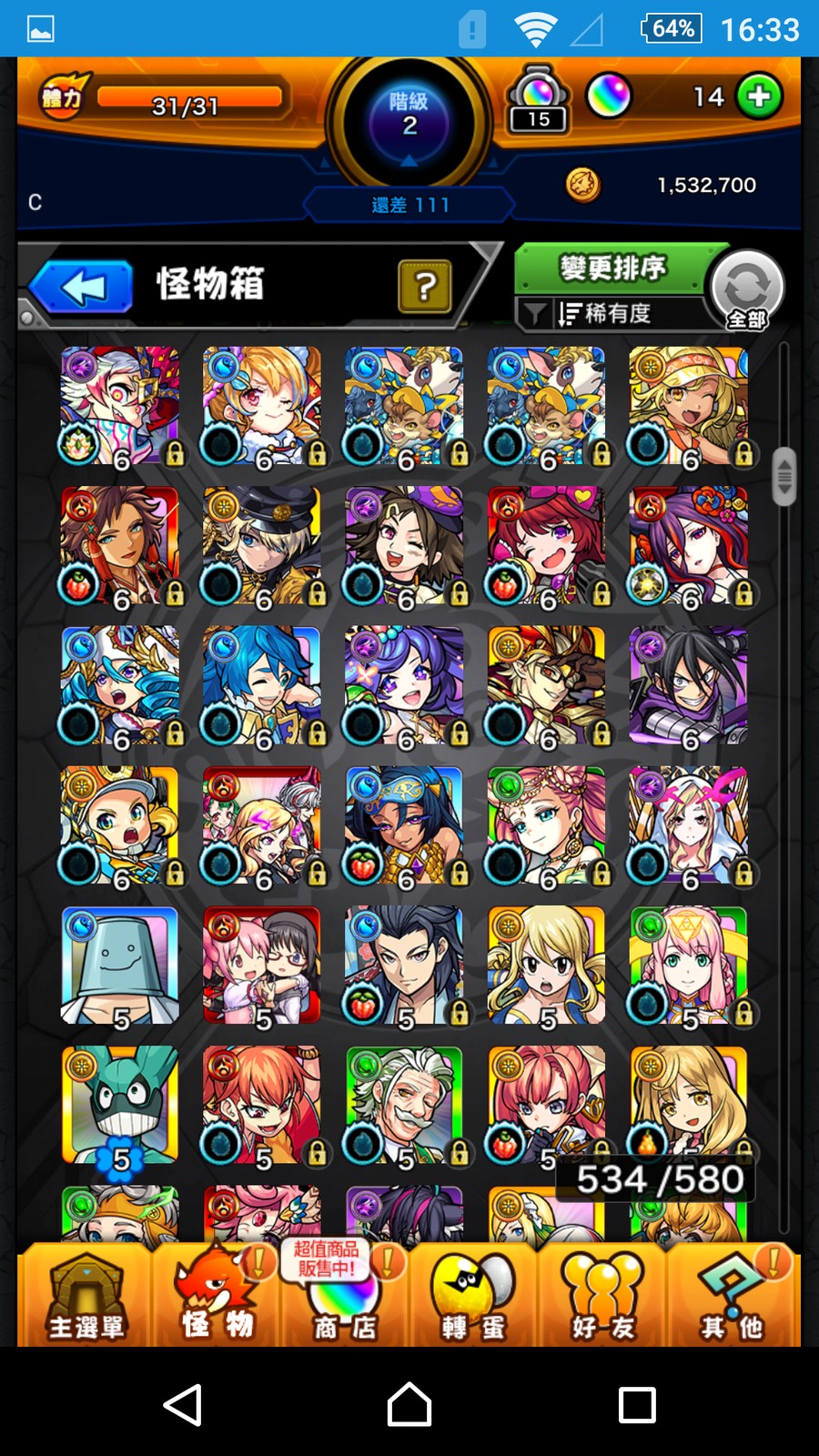The width and height of the screenshot is (819, 1456).
Task: Go back with the blue arrow button
Action: tap(82, 287)
